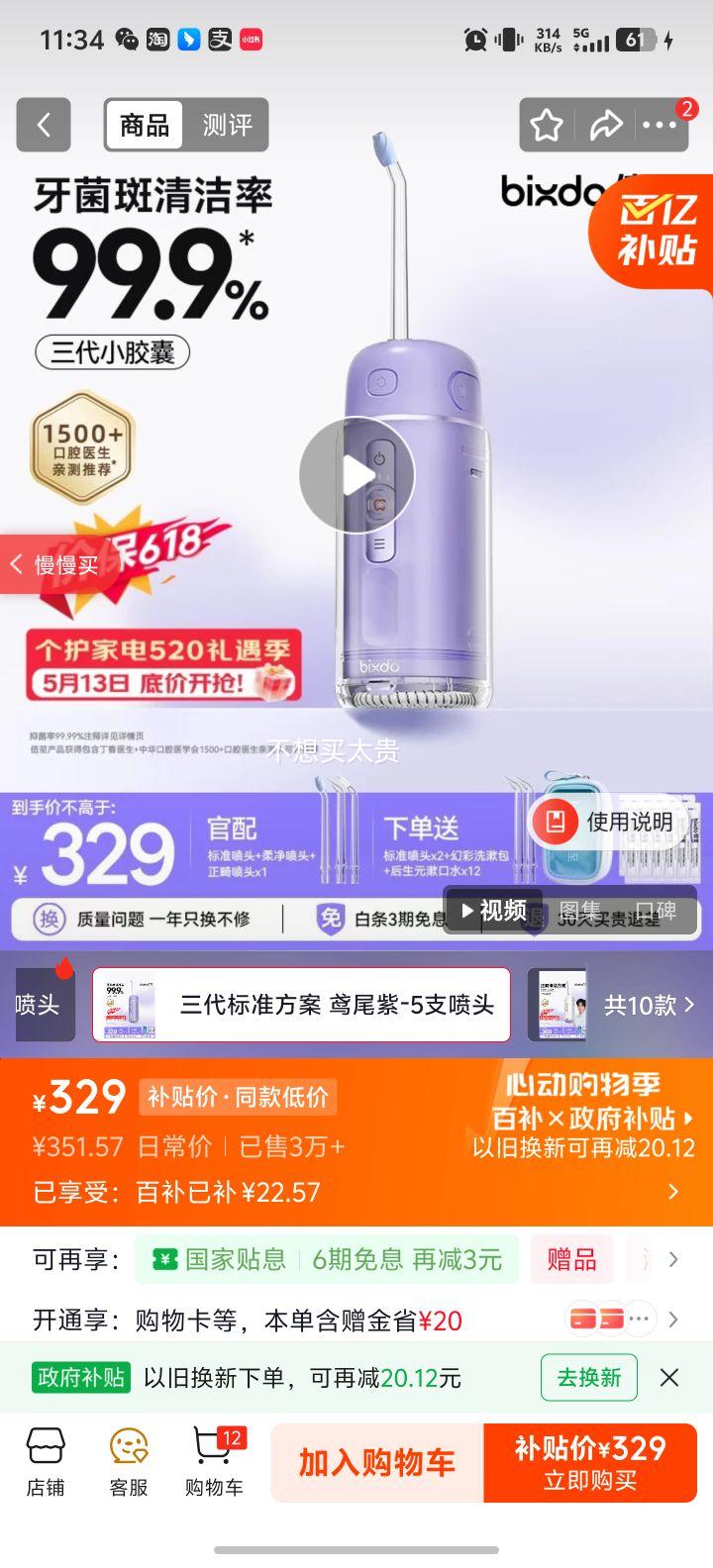Screen dimensions: 713x1568
Task: Switch the gallery to 口碑
Action: click(x=655, y=911)
